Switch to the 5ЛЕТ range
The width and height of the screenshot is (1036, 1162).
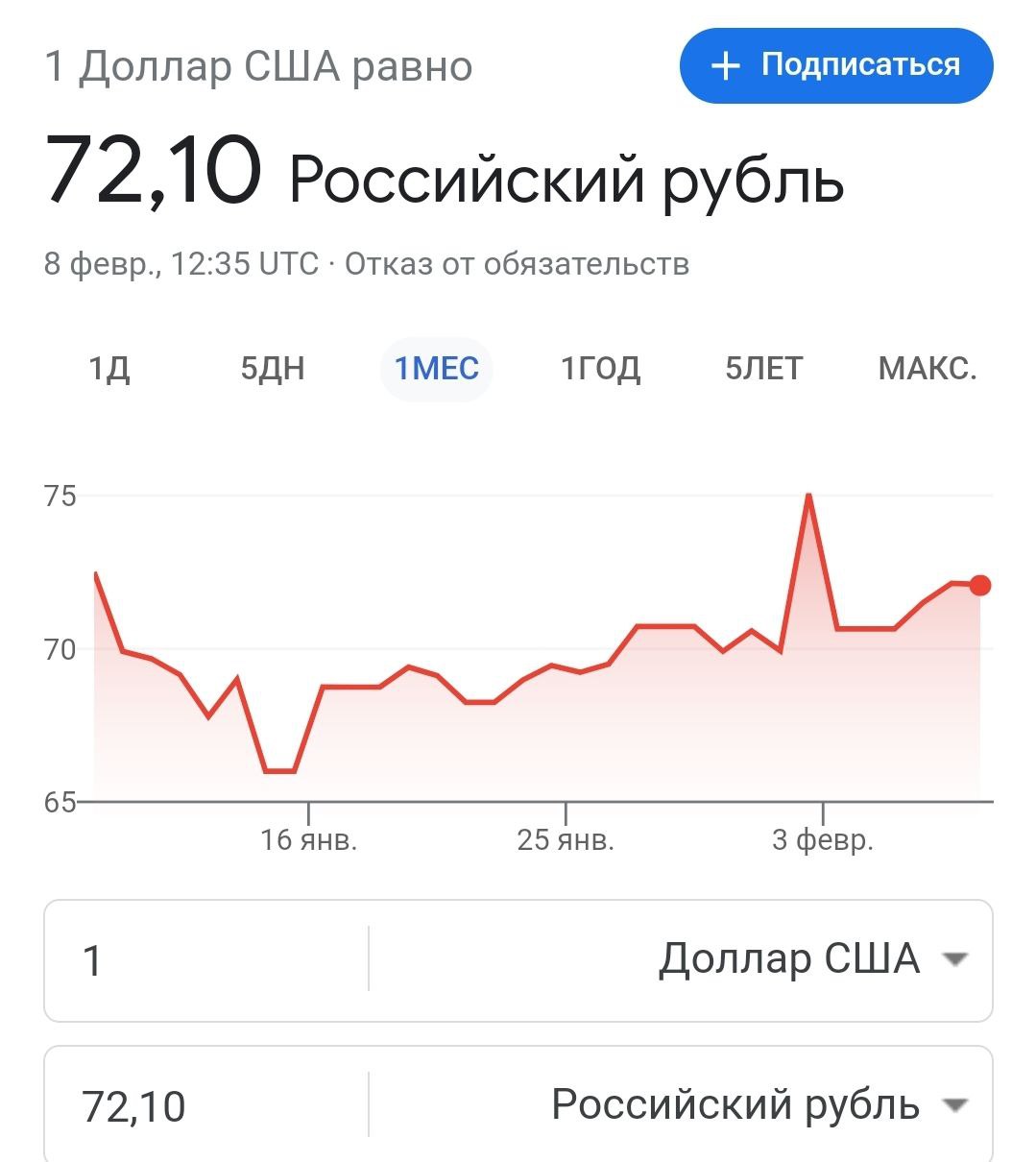[763, 369]
